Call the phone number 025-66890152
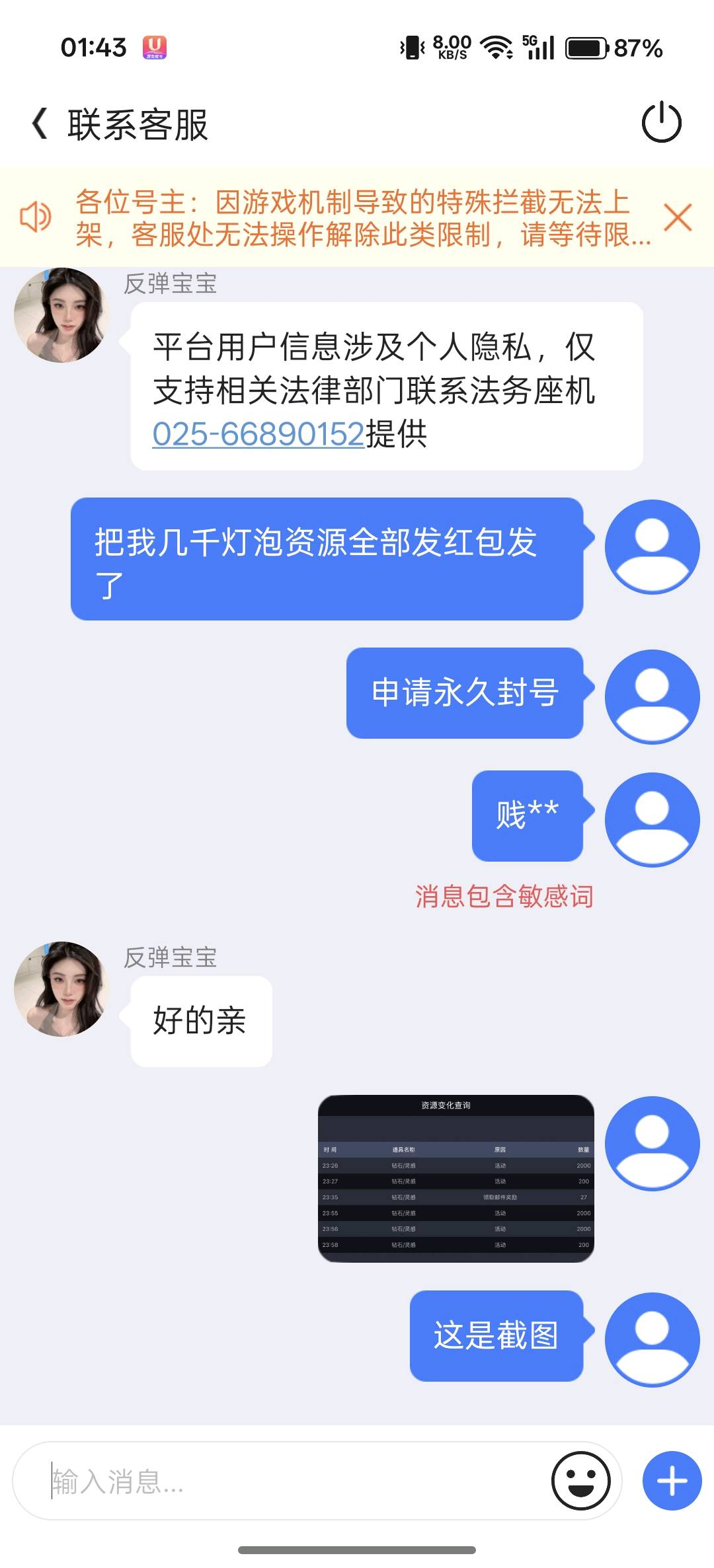The height and width of the screenshot is (1568, 714). click(x=258, y=434)
